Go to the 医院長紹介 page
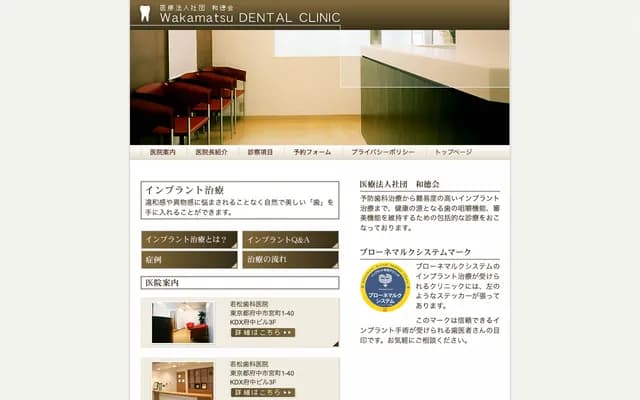 point(211,152)
